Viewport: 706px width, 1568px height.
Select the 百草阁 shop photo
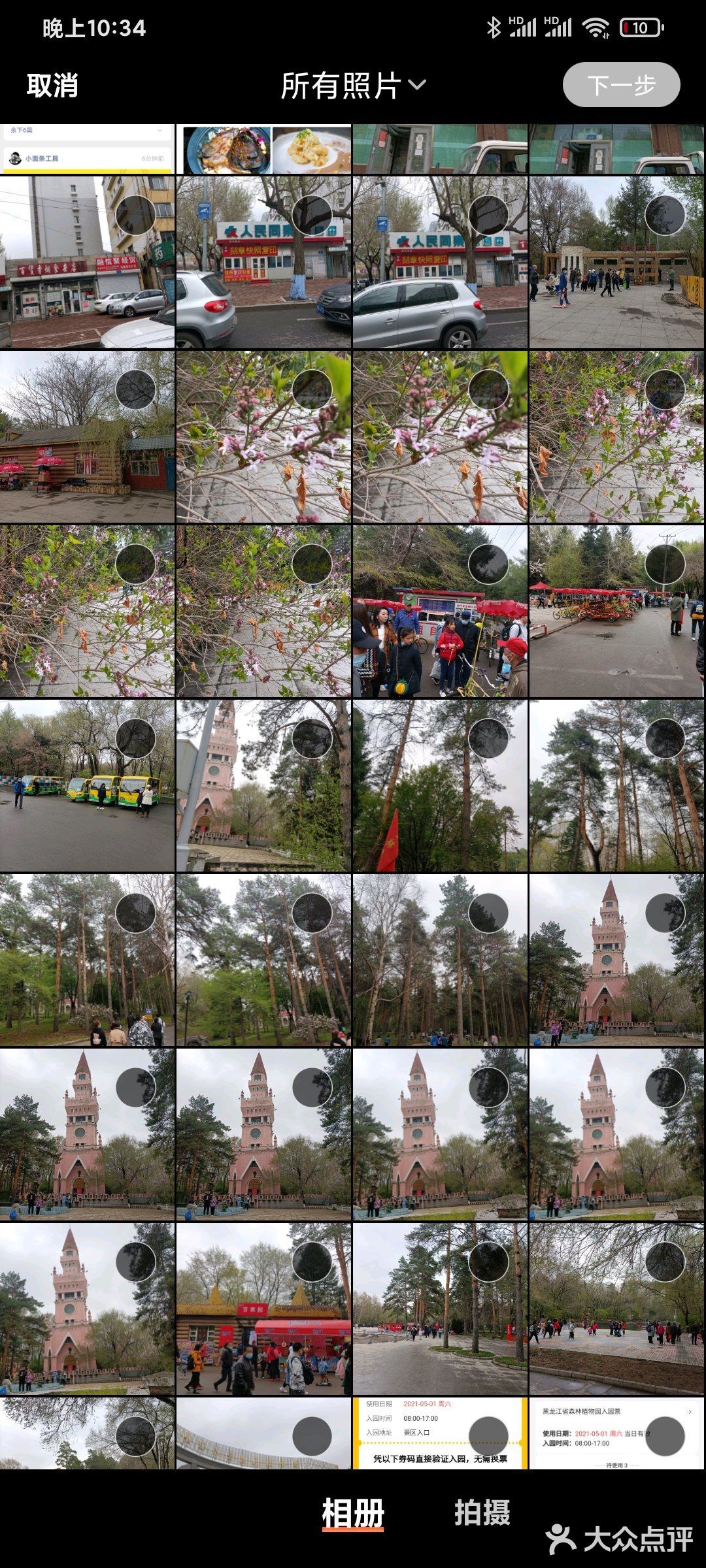tap(312, 1262)
